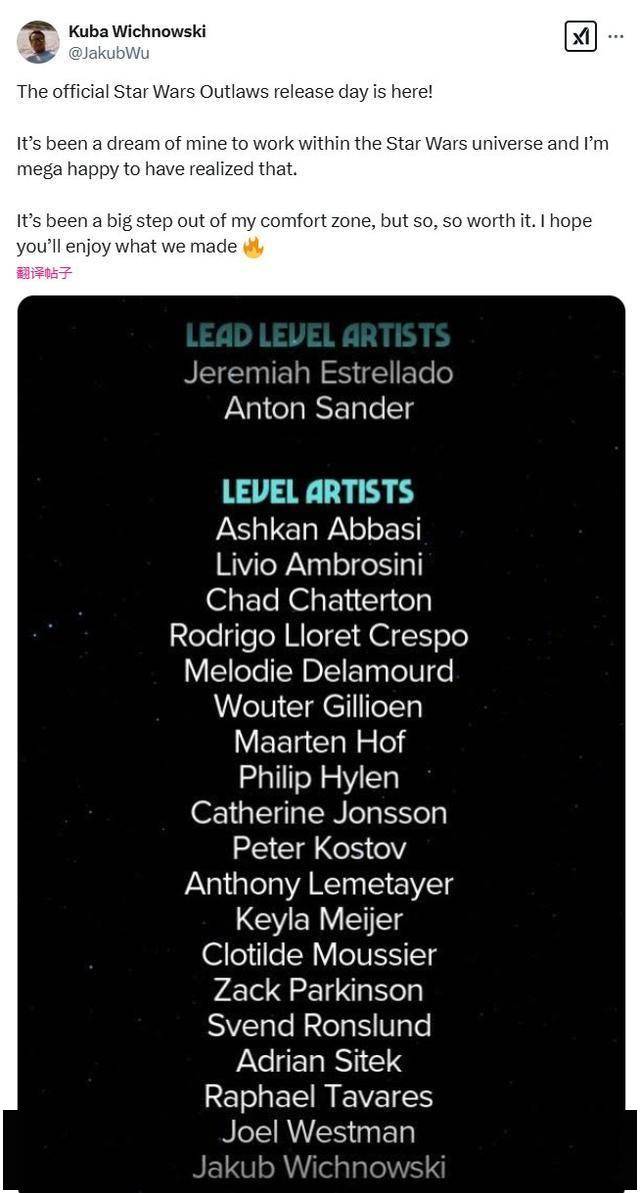Open Kuba Wichnowski's profile avatar

pos(38,42)
